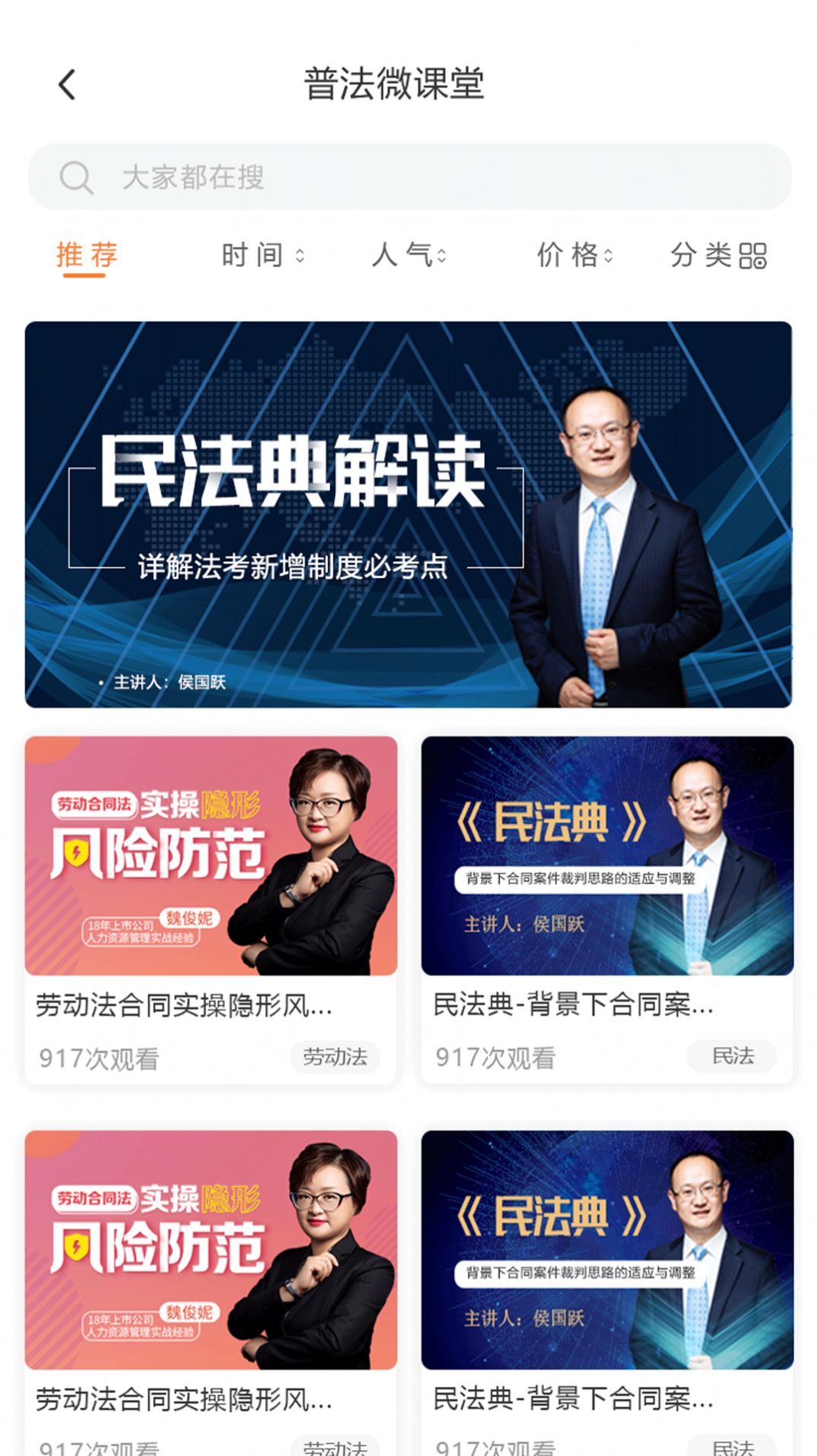Screen dimensions: 817x1456
Task: Open the 民法典解读 banner by 侯国跃
Action: 408,515
